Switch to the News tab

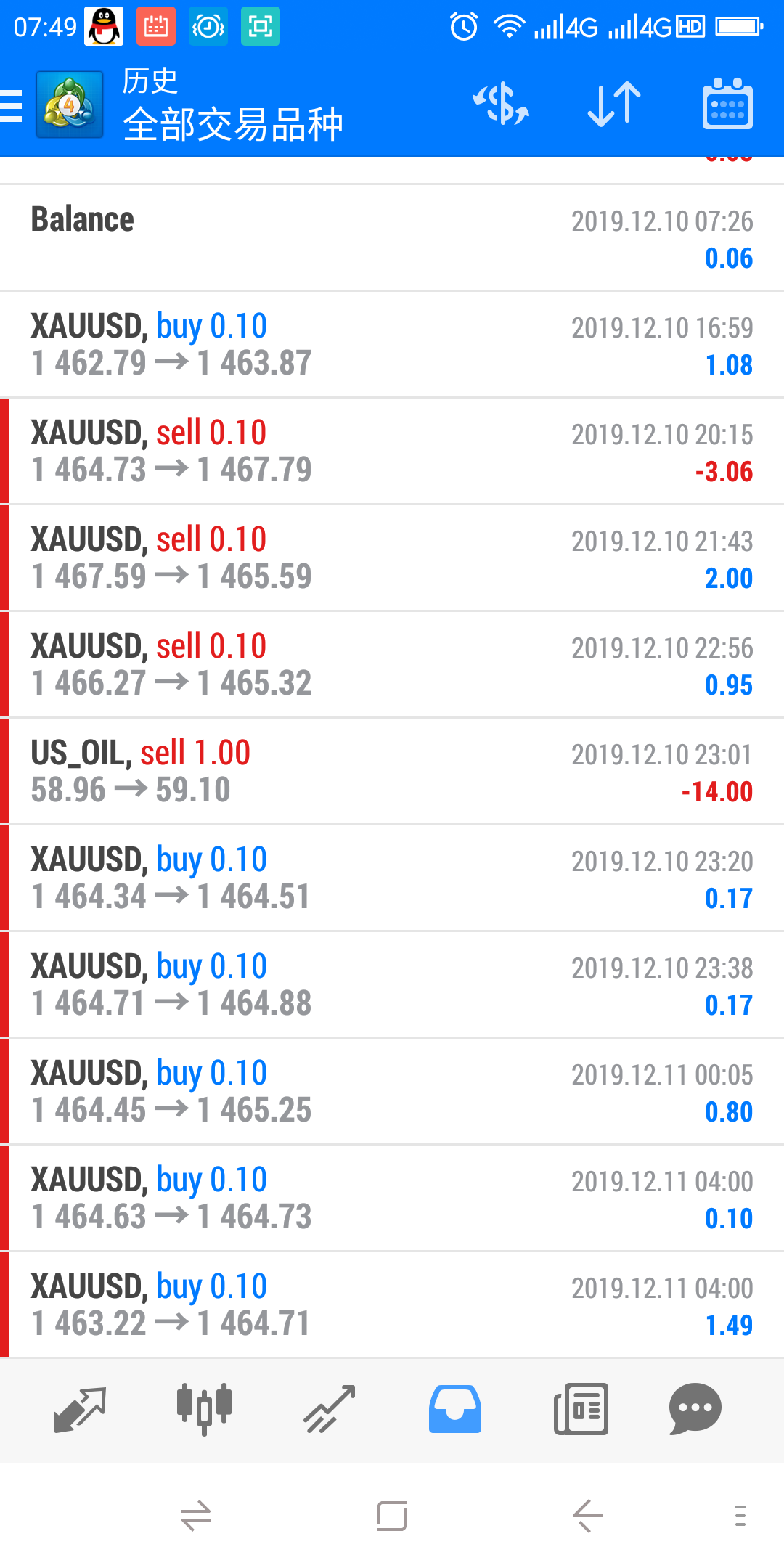581,1409
